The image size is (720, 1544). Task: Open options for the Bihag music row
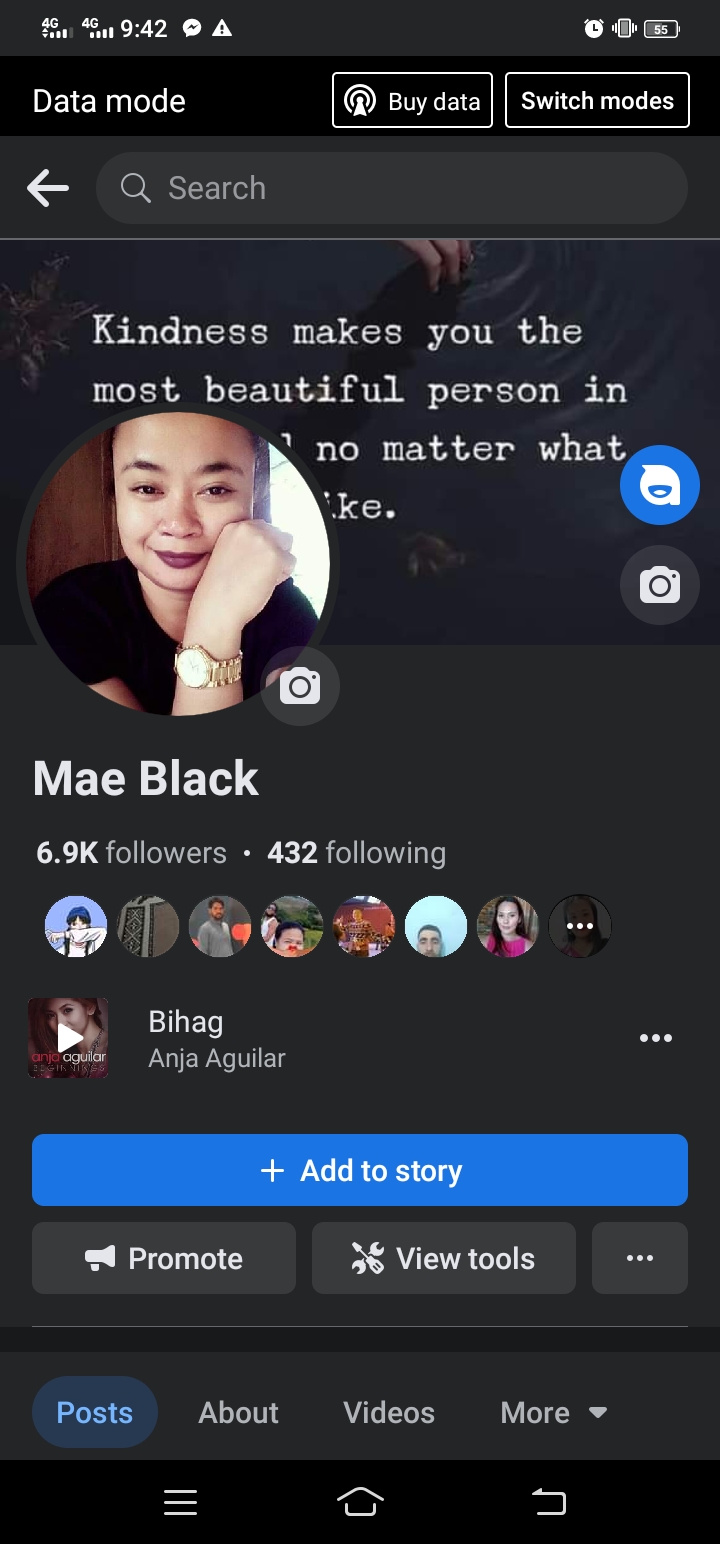tap(656, 1038)
